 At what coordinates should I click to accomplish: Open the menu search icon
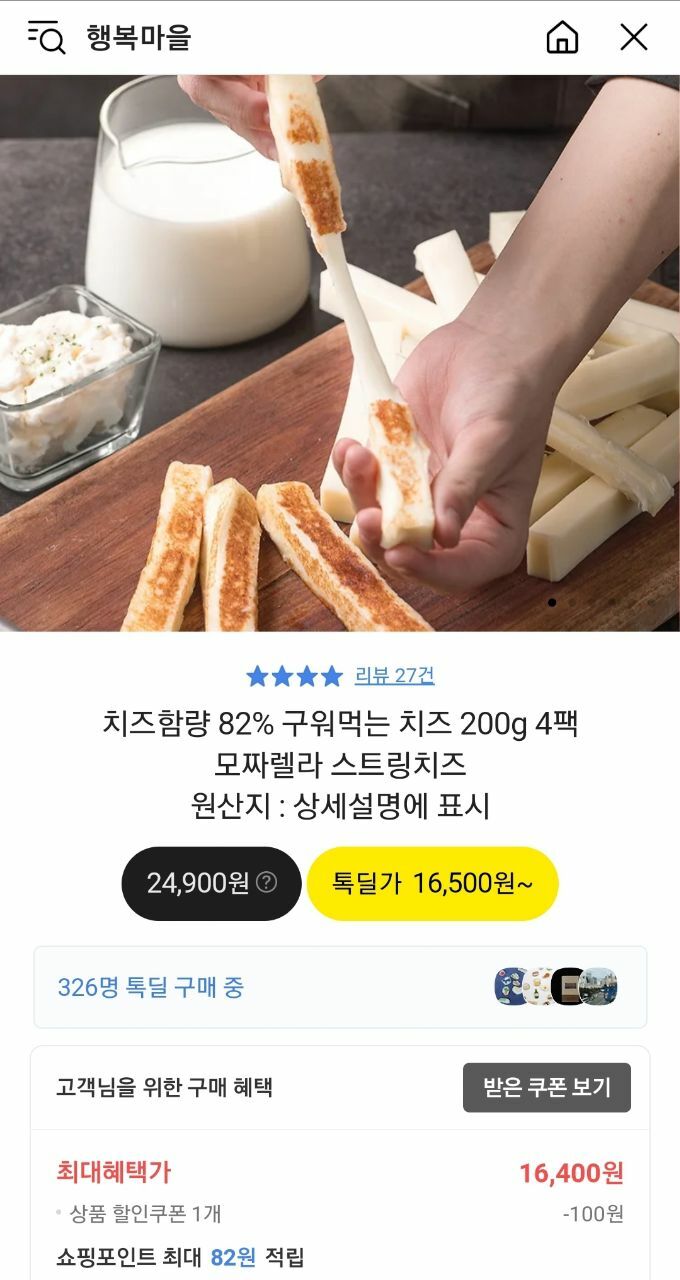pos(46,37)
